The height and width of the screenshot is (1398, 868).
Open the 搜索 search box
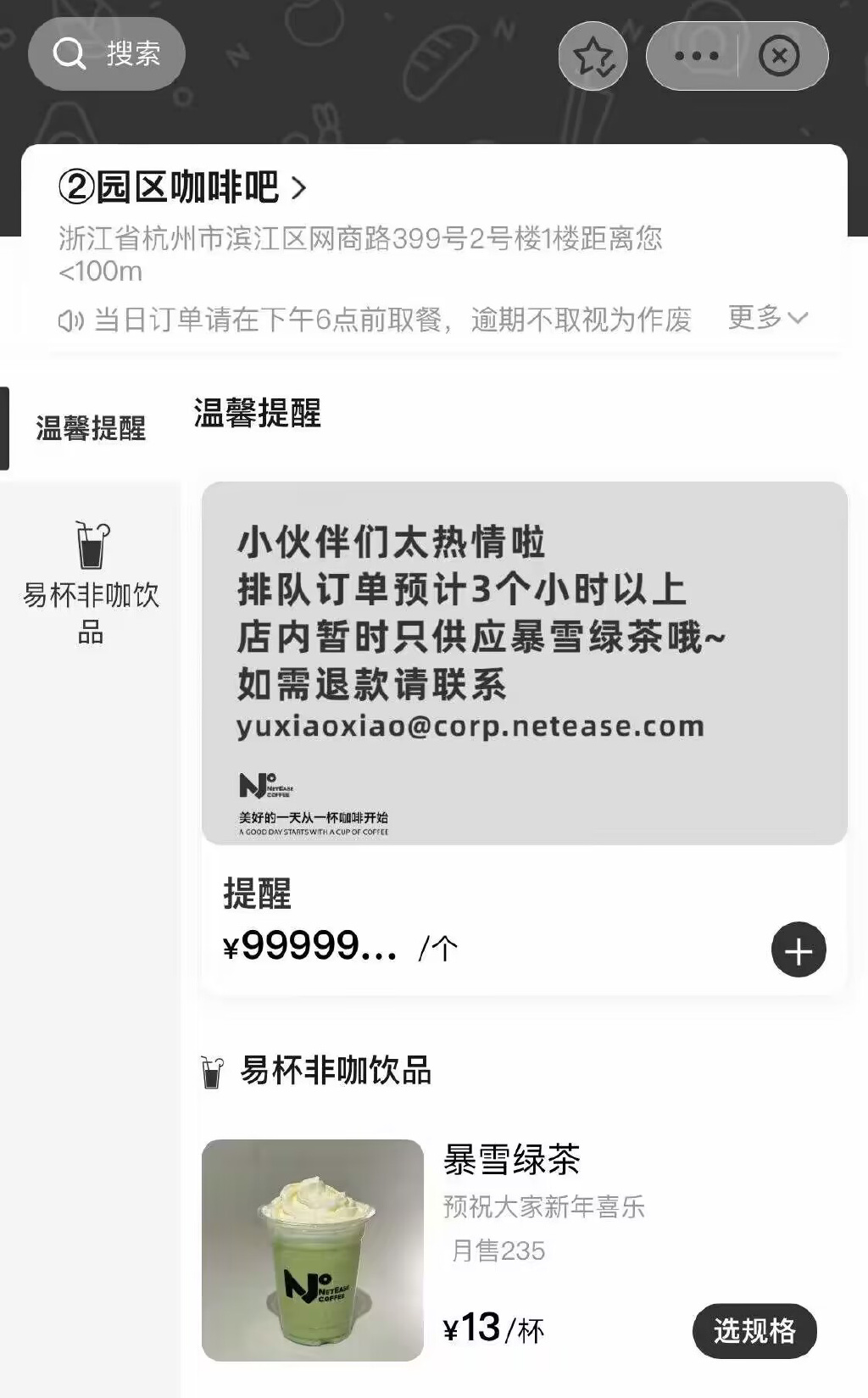coord(107,54)
